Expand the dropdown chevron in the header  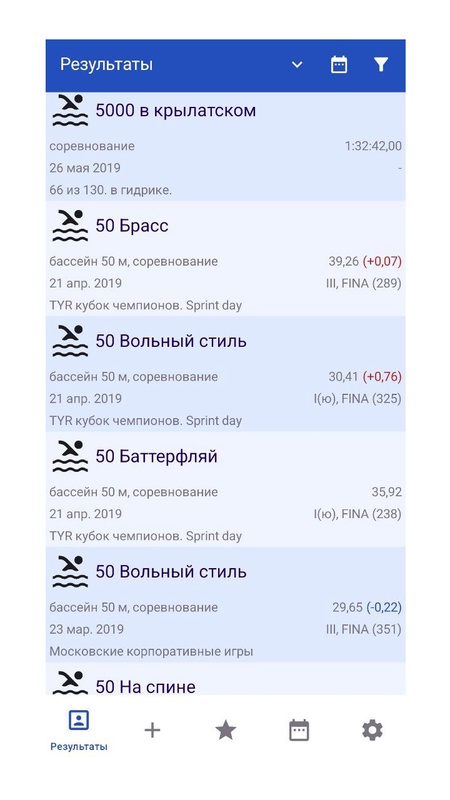[x=296, y=65]
